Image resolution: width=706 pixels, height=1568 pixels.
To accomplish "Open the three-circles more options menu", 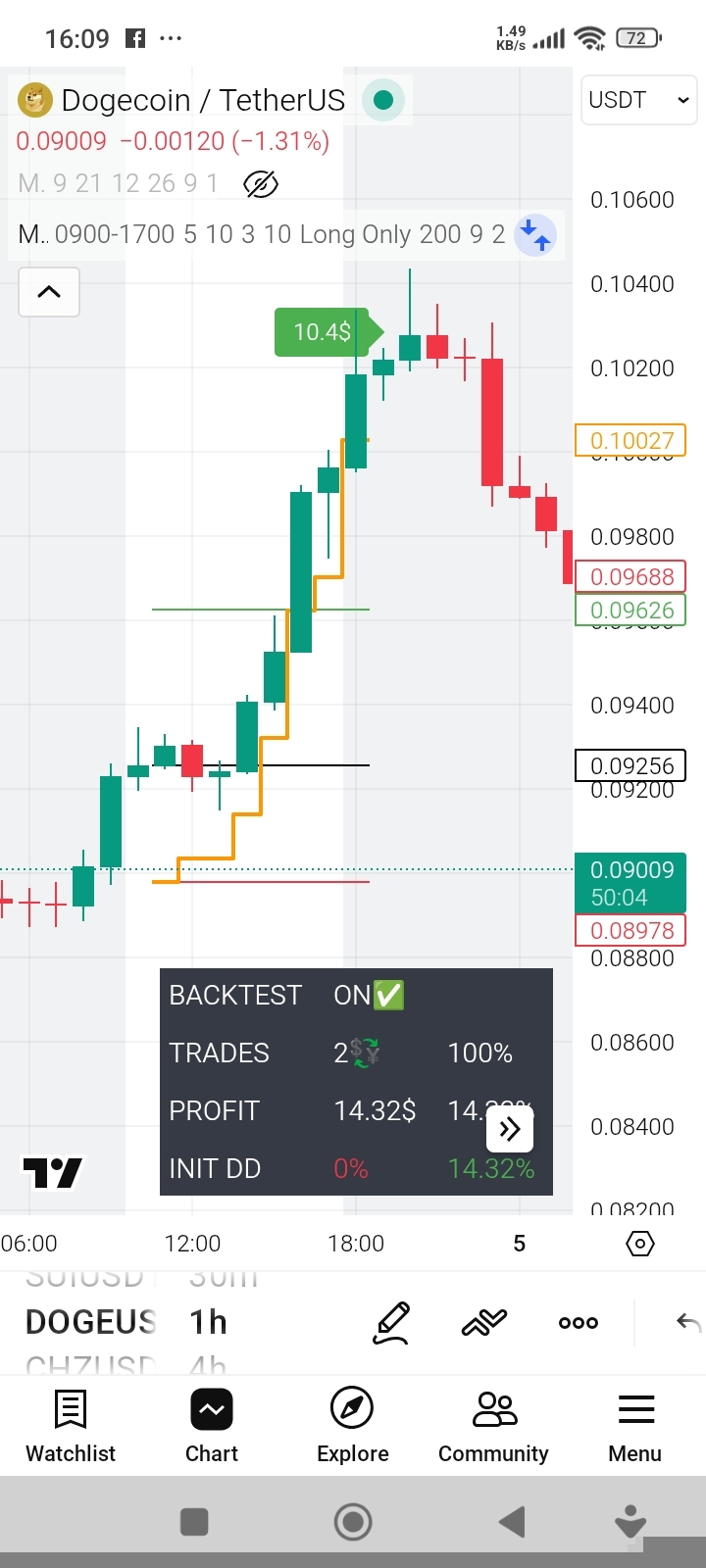I will (578, 1322).
